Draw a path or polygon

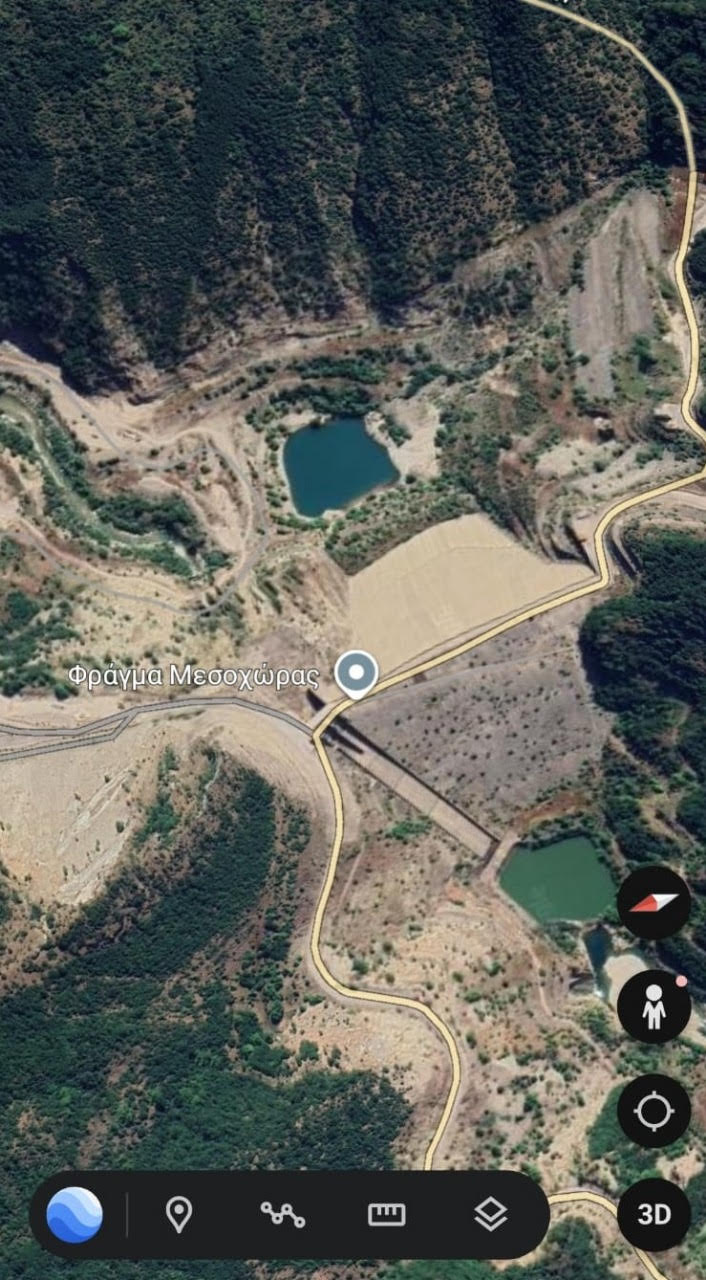tap(283, 1214)
